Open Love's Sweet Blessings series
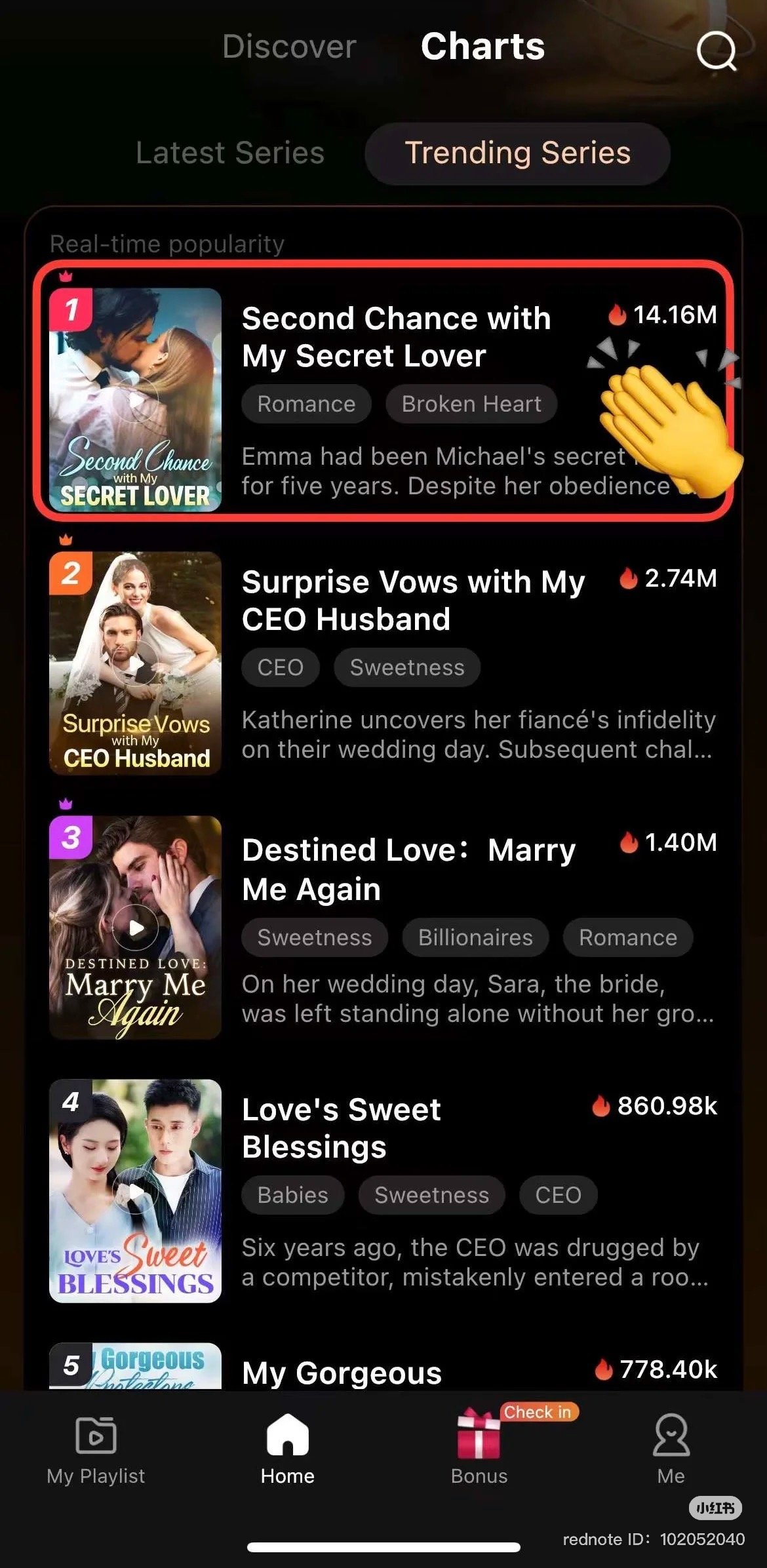767x1568 pixels. coord(383,1190)
